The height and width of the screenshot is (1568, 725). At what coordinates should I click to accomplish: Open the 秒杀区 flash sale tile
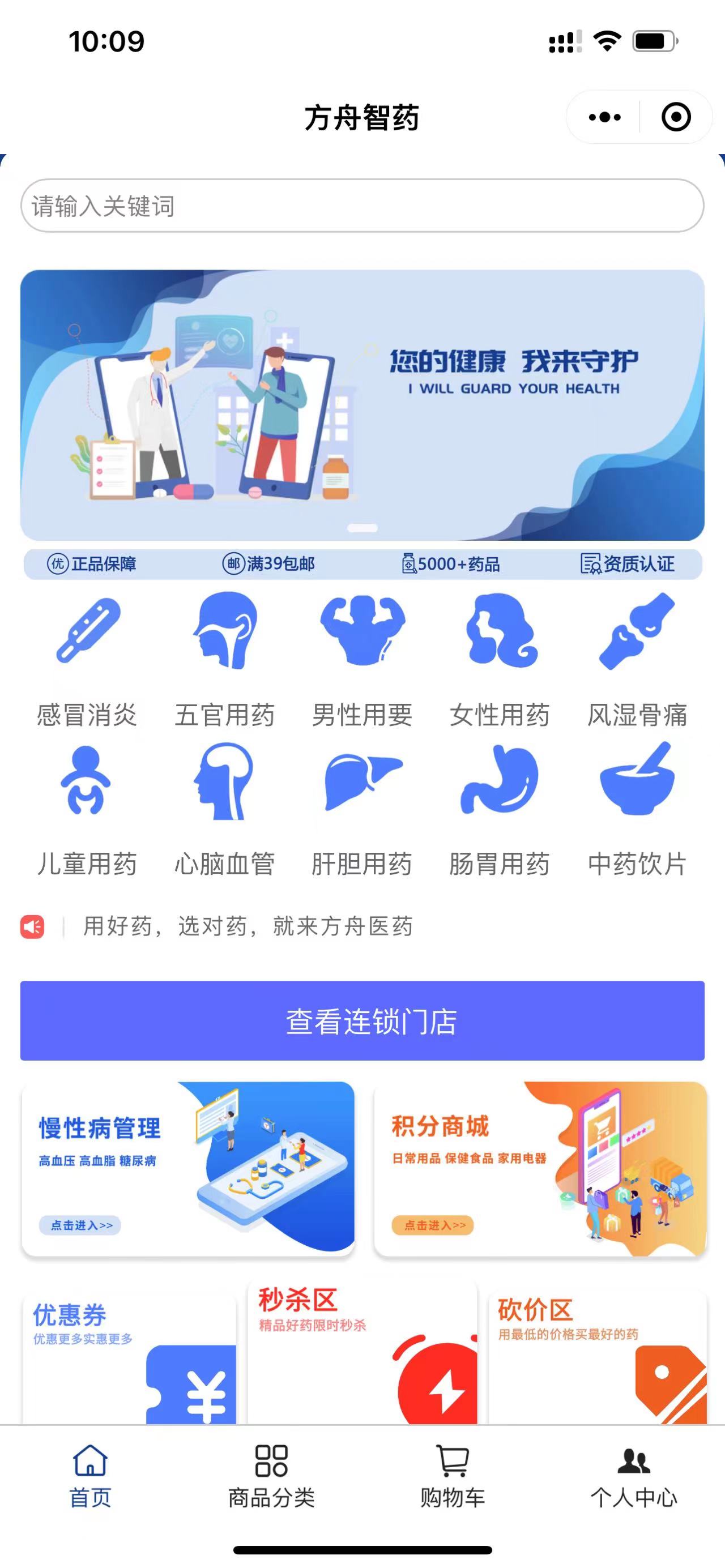pos(362,1352)
